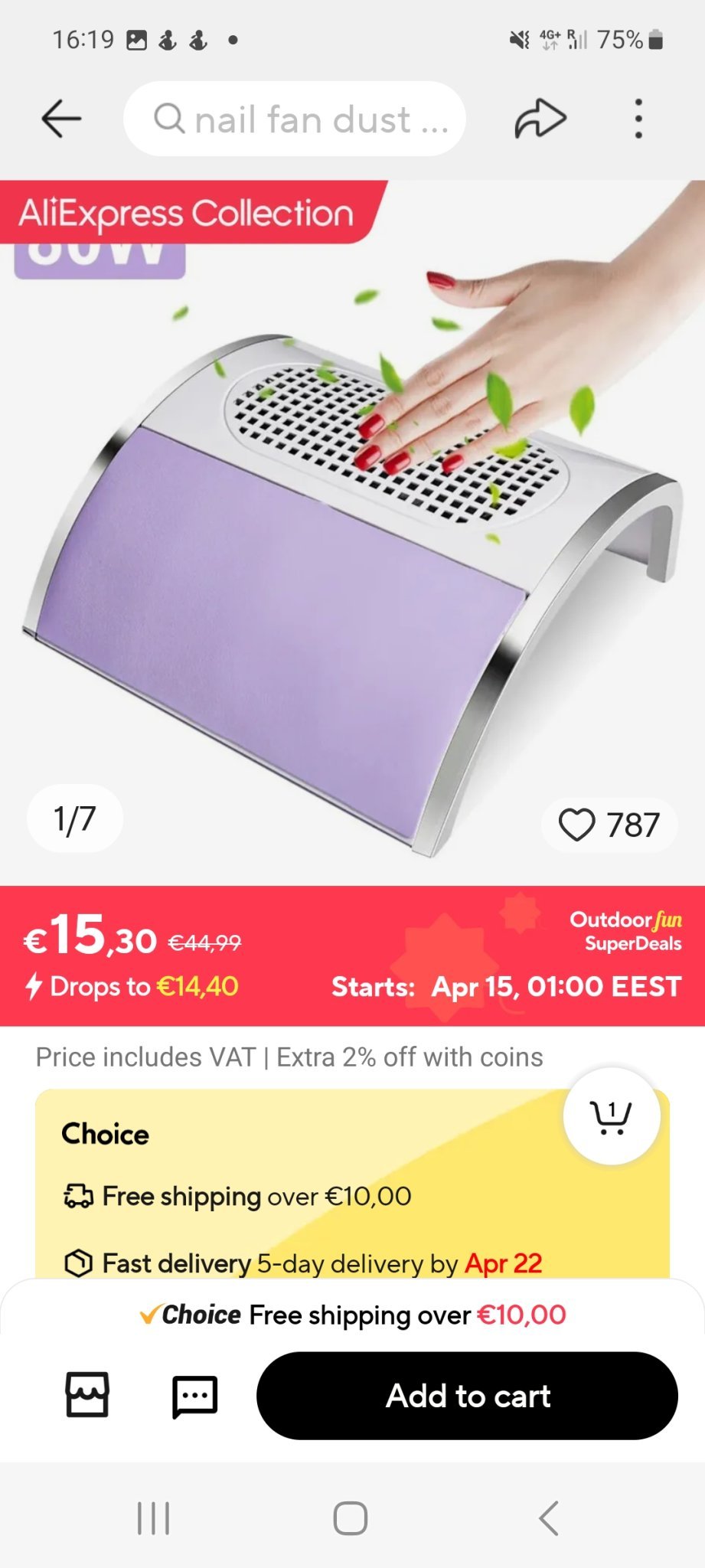
Task: Add product to wishlist via heart
Action: point(609,825)
